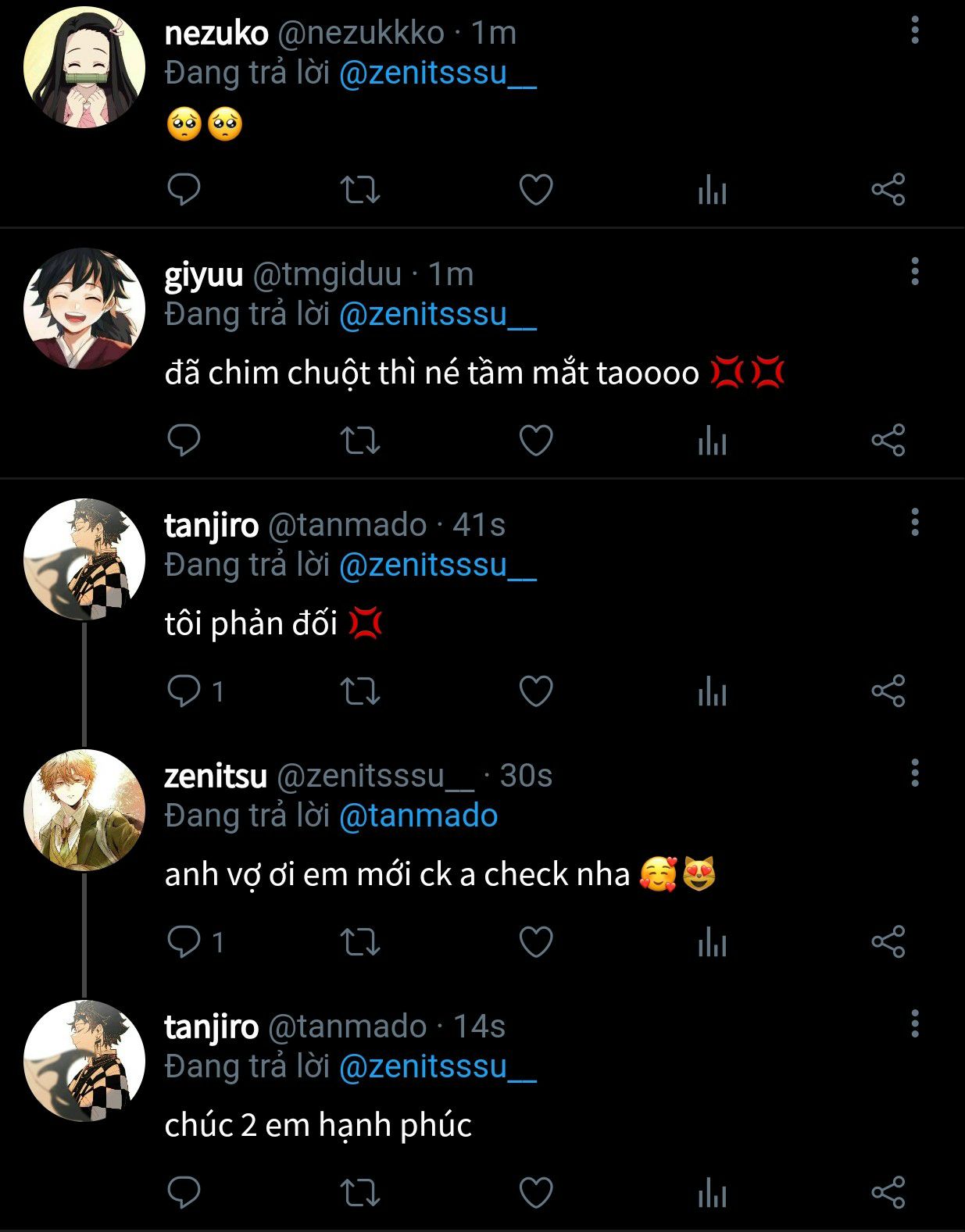Open overflow menu on tanjiro's 14s reply
Viewport: 965px width, 1232px height.
click(x=914, y=1023)
